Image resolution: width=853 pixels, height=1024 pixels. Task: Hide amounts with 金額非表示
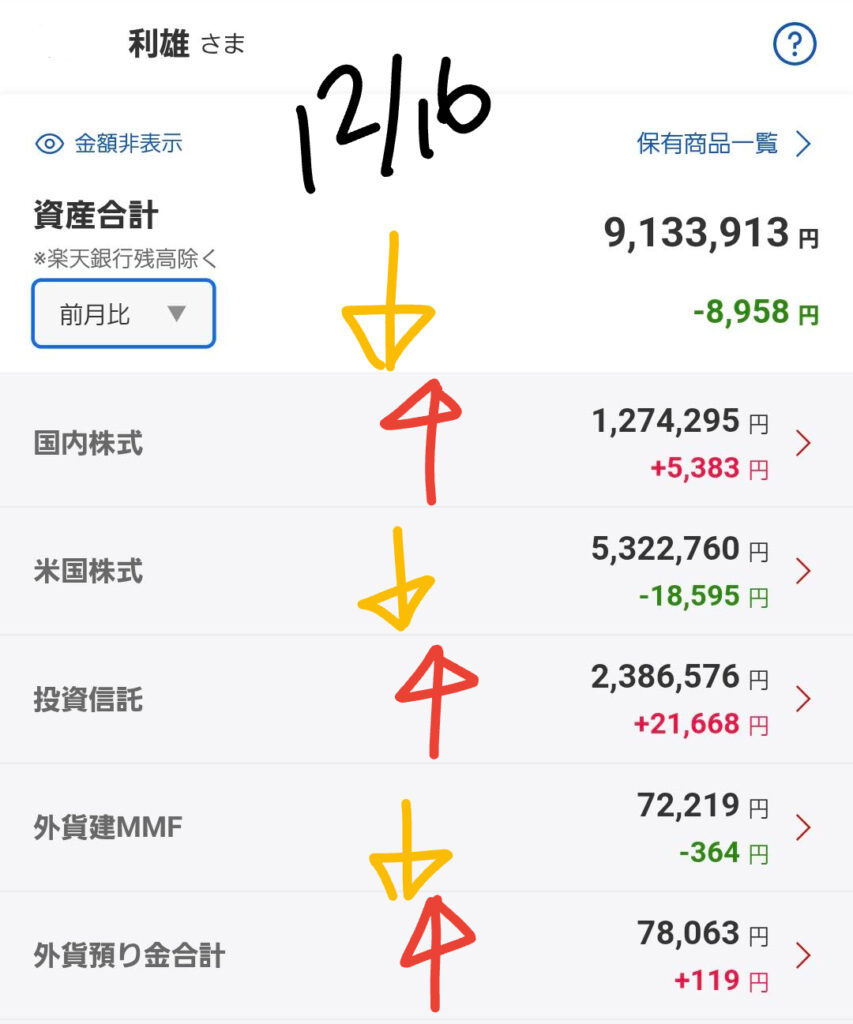(109, 144)
